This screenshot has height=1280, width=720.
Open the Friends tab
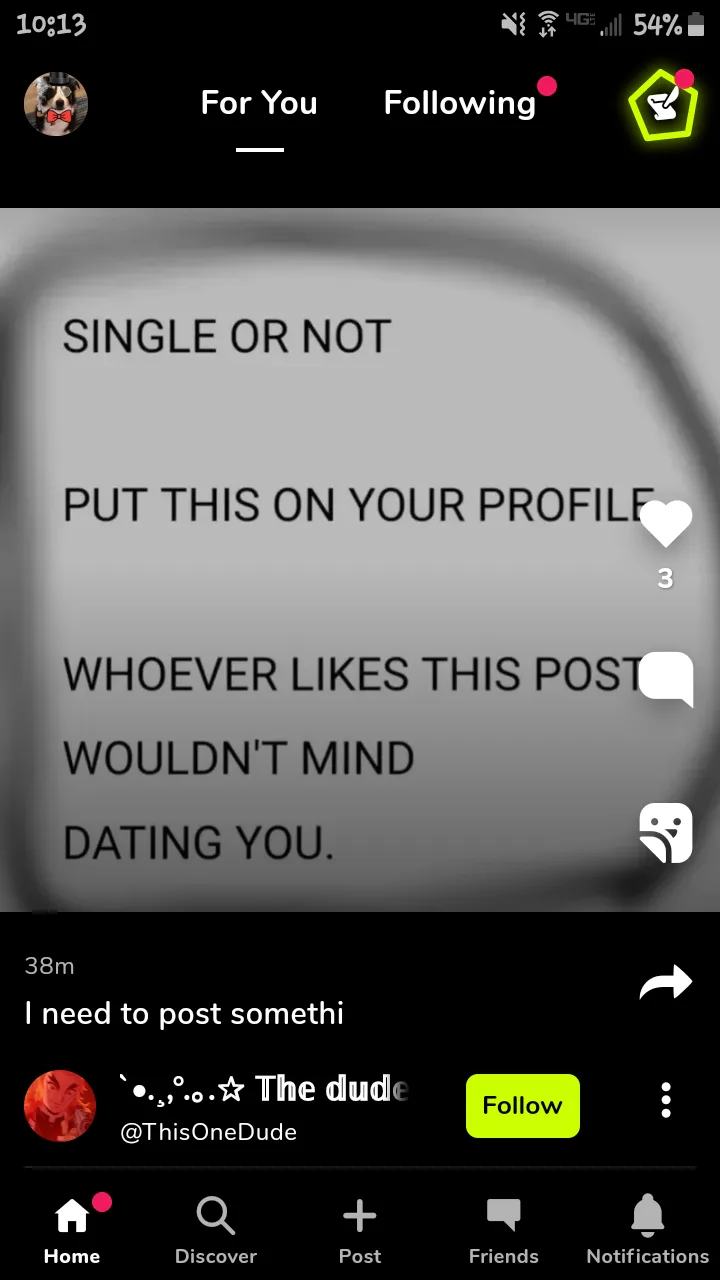point(504,1231)
